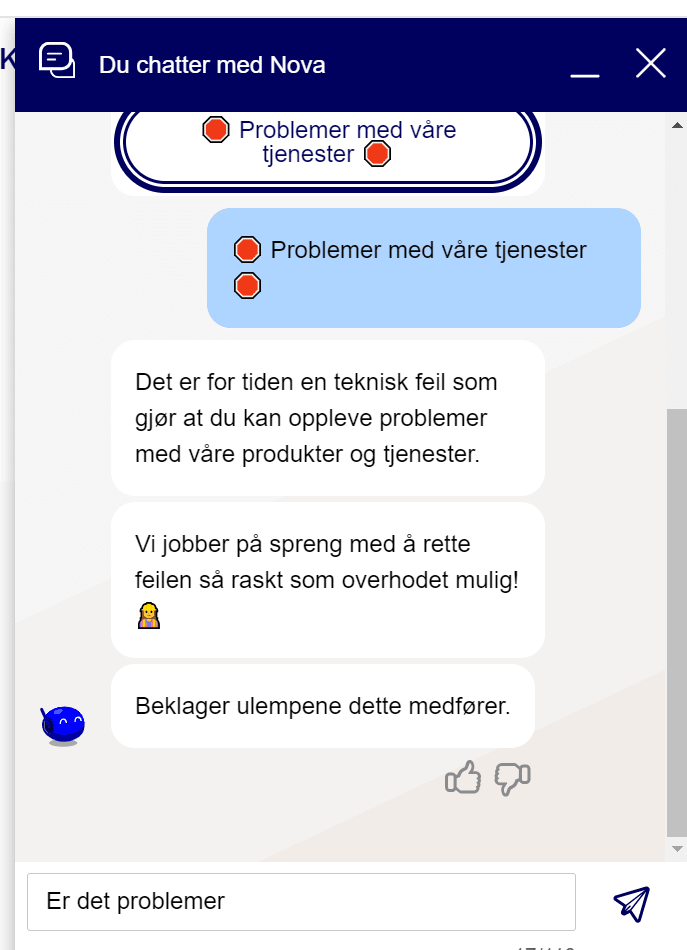Send the typed message
This screenshot has height=950, width=687.
tap(631, 903)
